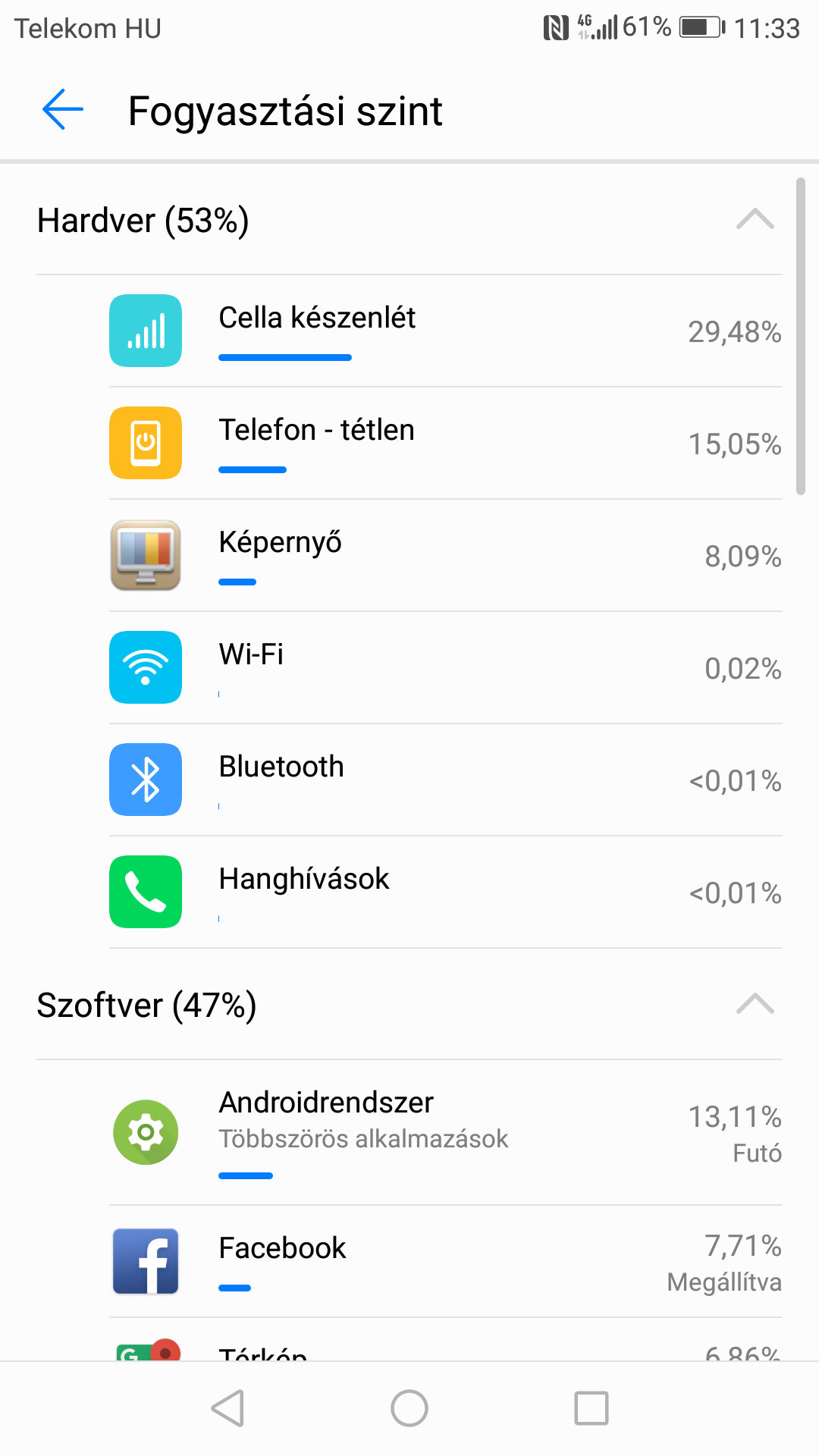Open Cella készenlét details

446,331
